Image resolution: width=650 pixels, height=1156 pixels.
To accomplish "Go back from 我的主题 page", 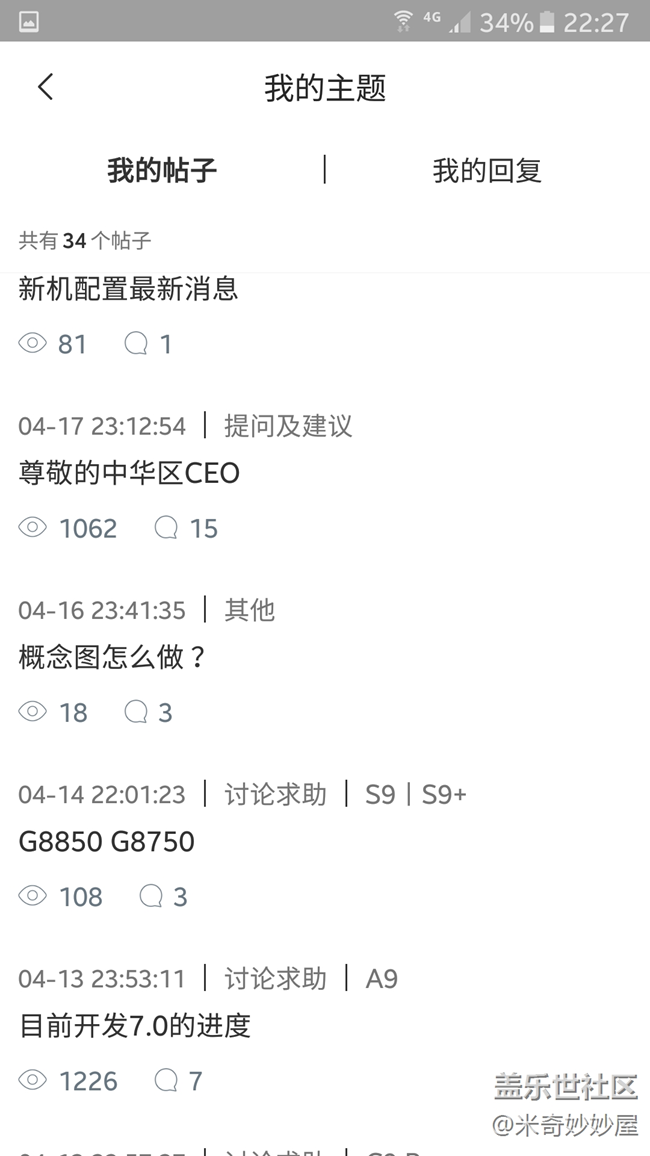I will 45,87.
